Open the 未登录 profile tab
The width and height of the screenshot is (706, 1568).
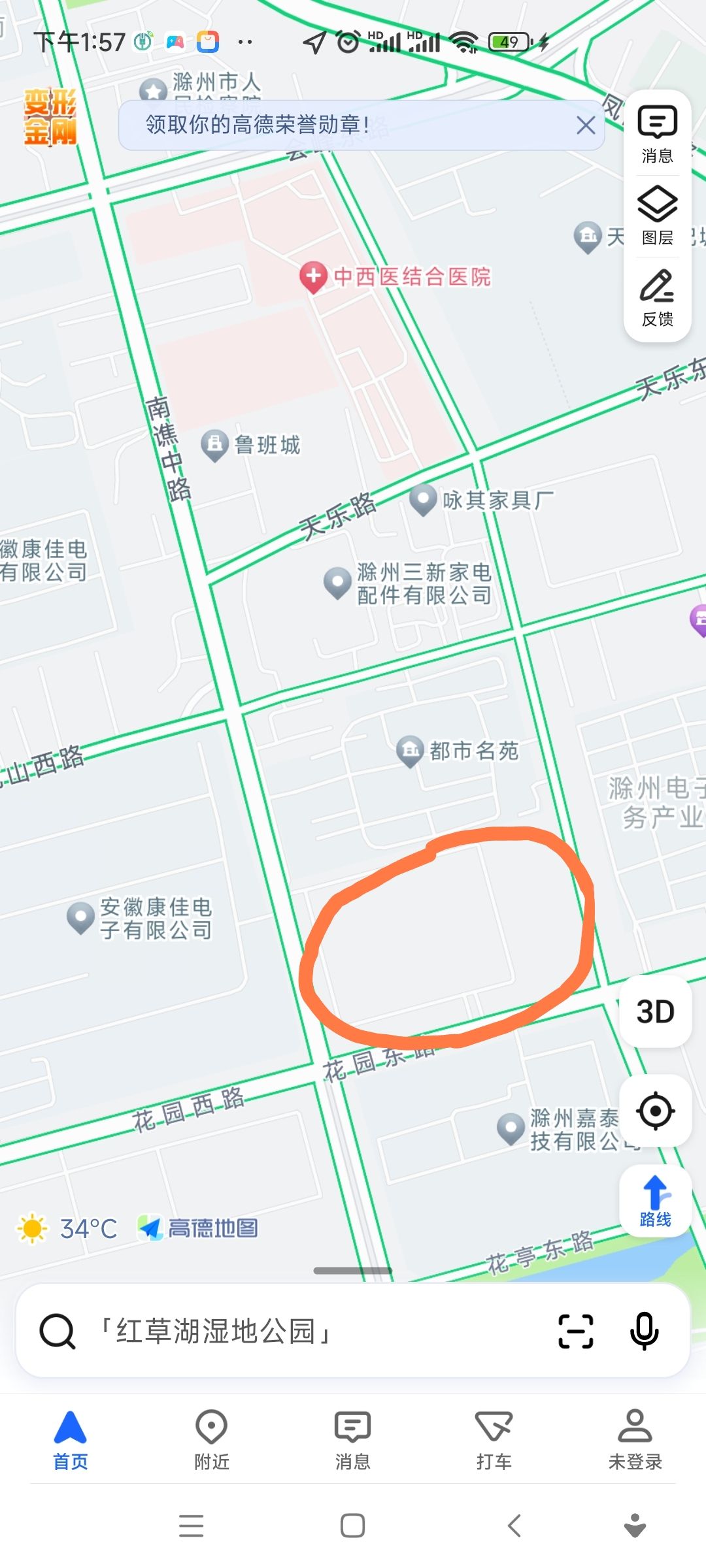(635, 1441)
